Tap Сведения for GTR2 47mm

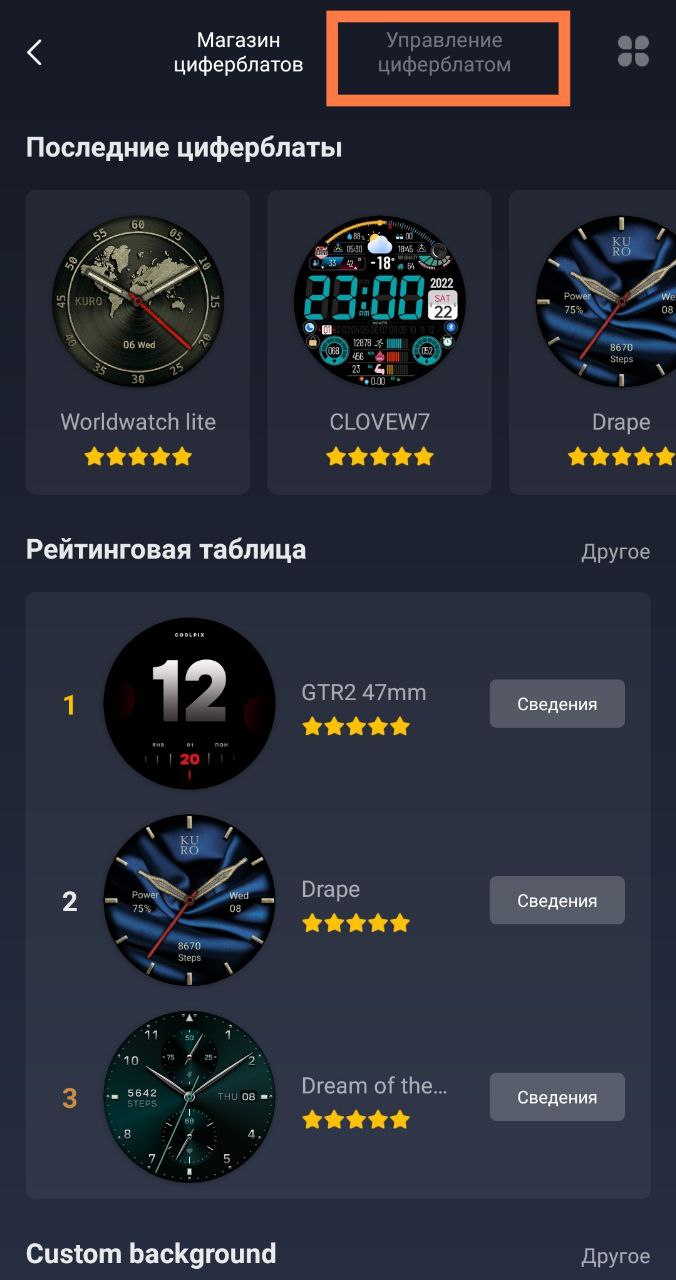pos(557,704)
